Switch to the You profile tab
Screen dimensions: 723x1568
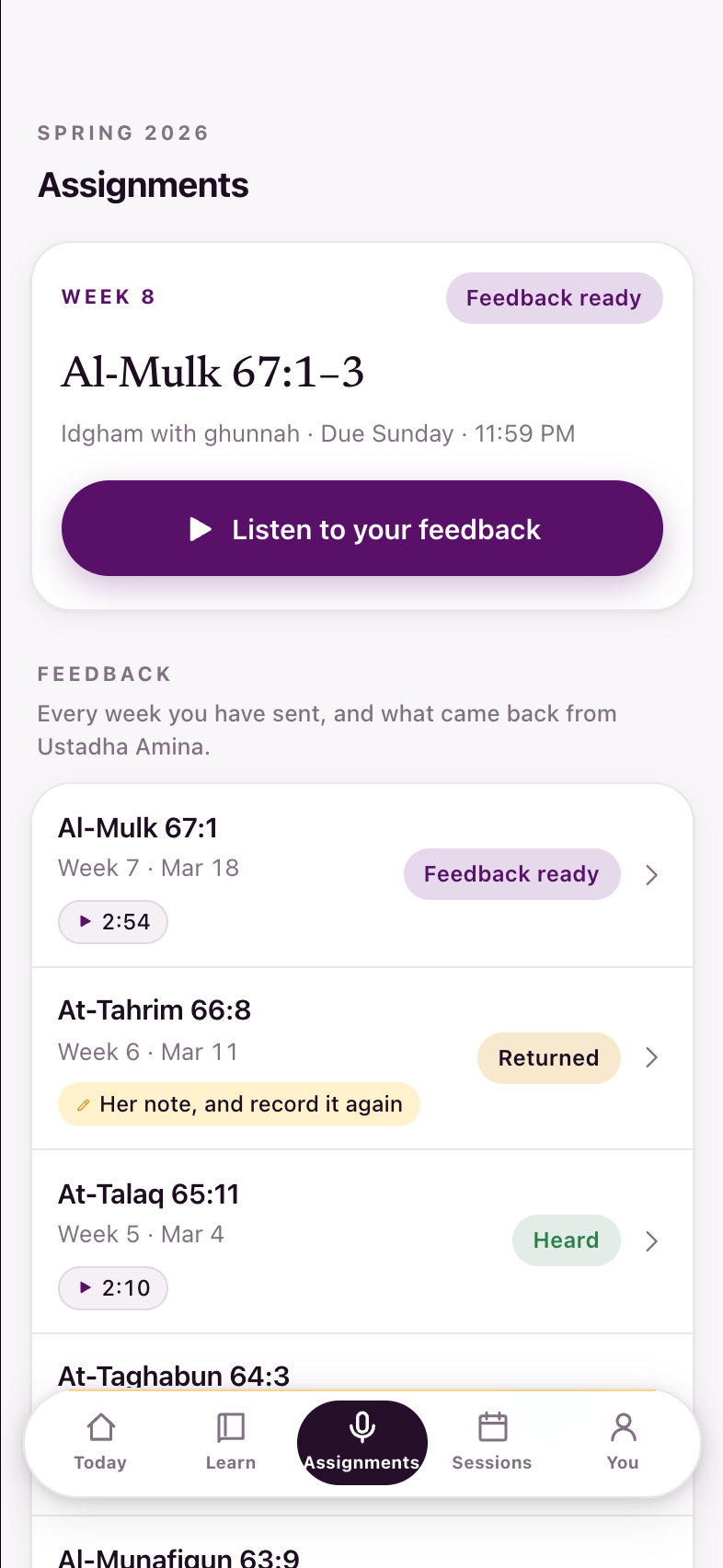click(623, 1443)
